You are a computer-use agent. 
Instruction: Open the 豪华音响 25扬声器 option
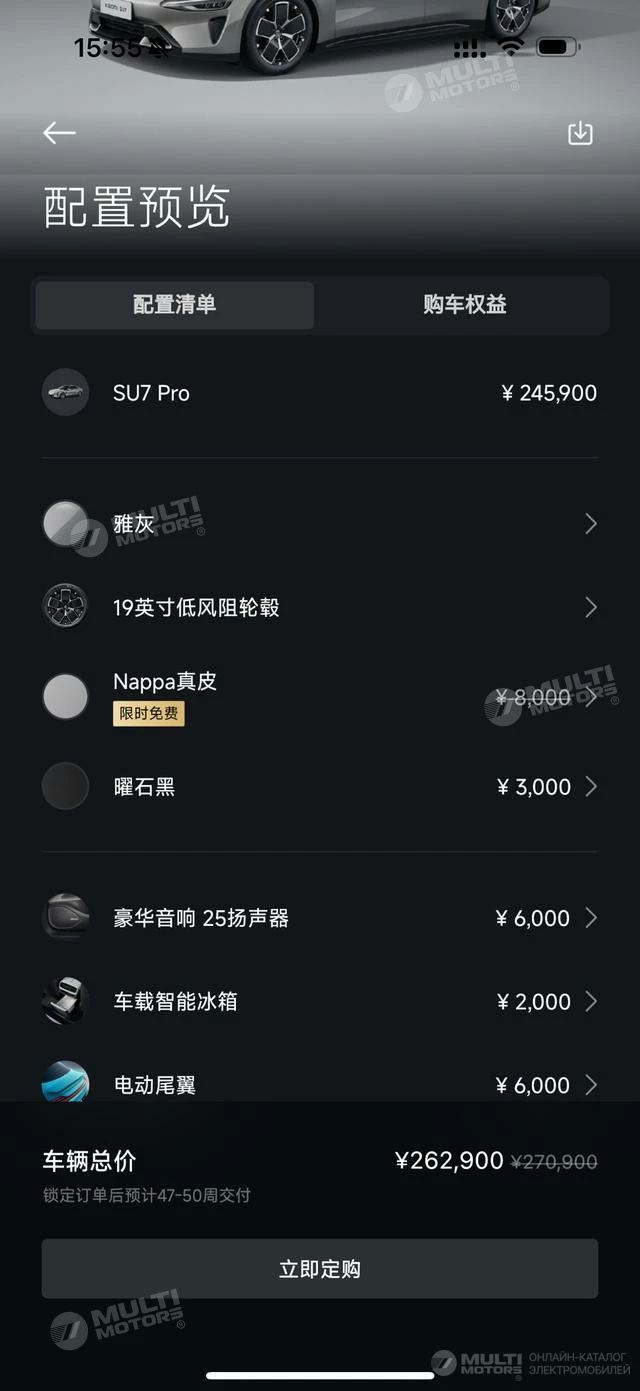(x=320, y=918)
